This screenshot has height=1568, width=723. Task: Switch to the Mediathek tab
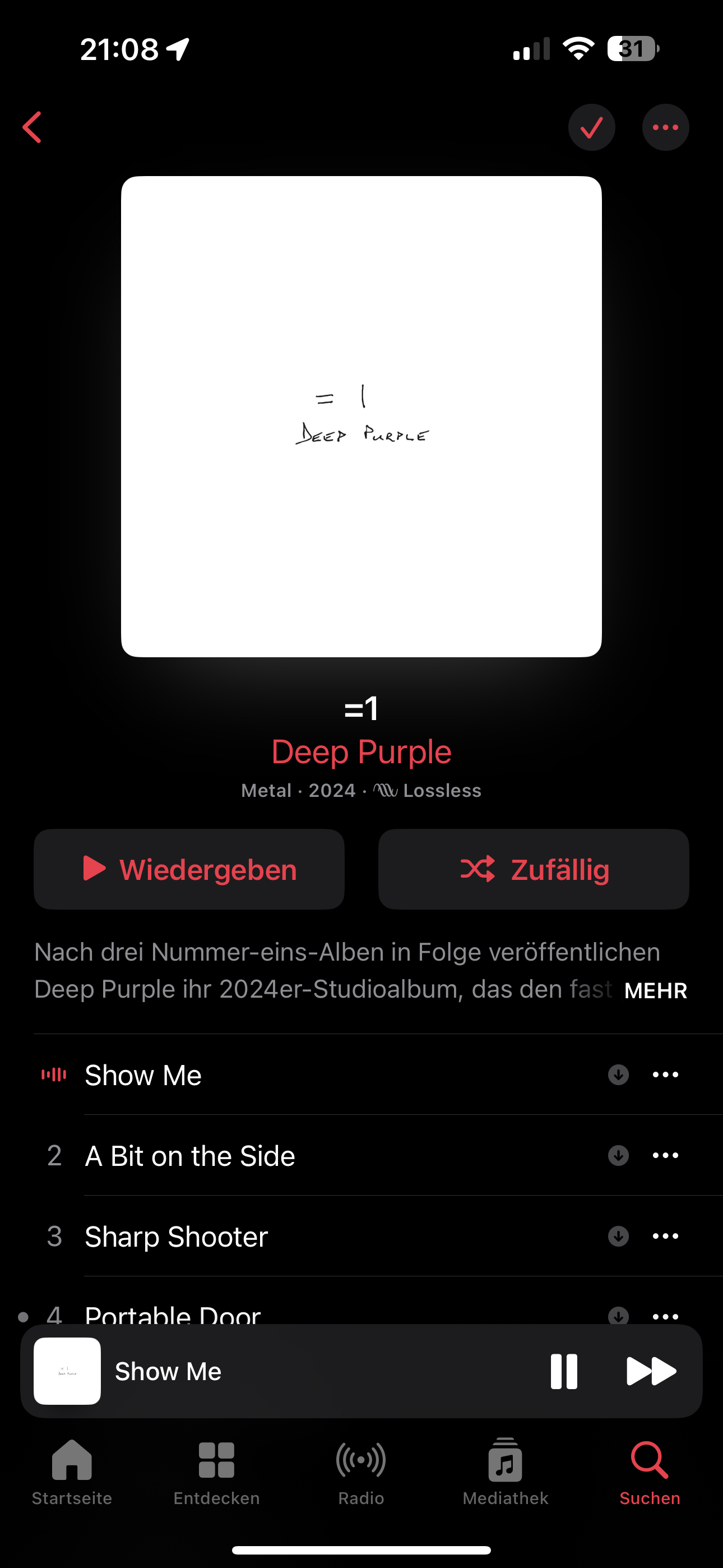coord(505,1470)
